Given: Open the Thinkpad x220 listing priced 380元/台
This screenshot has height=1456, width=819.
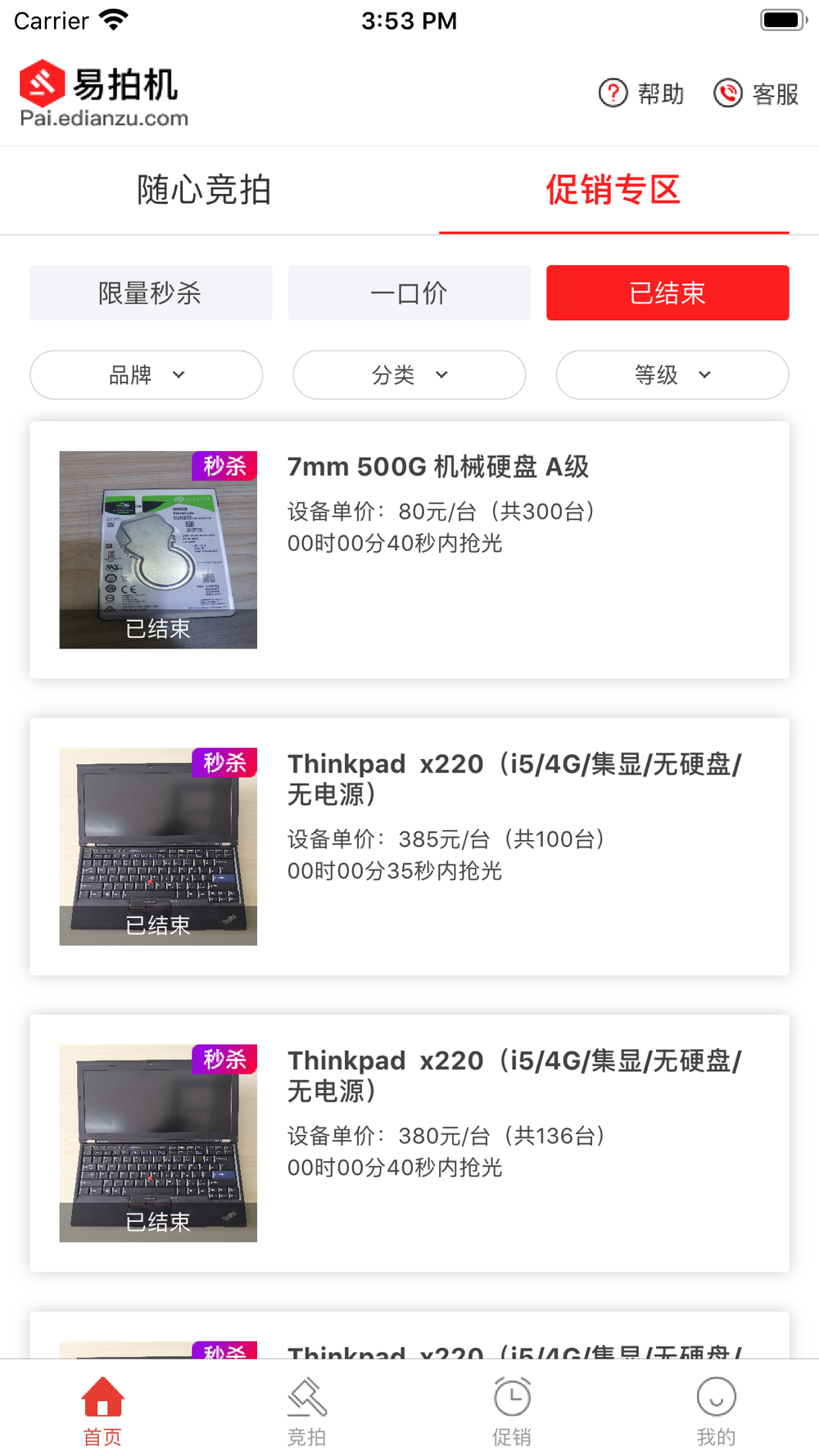Looking at the screenshot, I should (409, 1142).
